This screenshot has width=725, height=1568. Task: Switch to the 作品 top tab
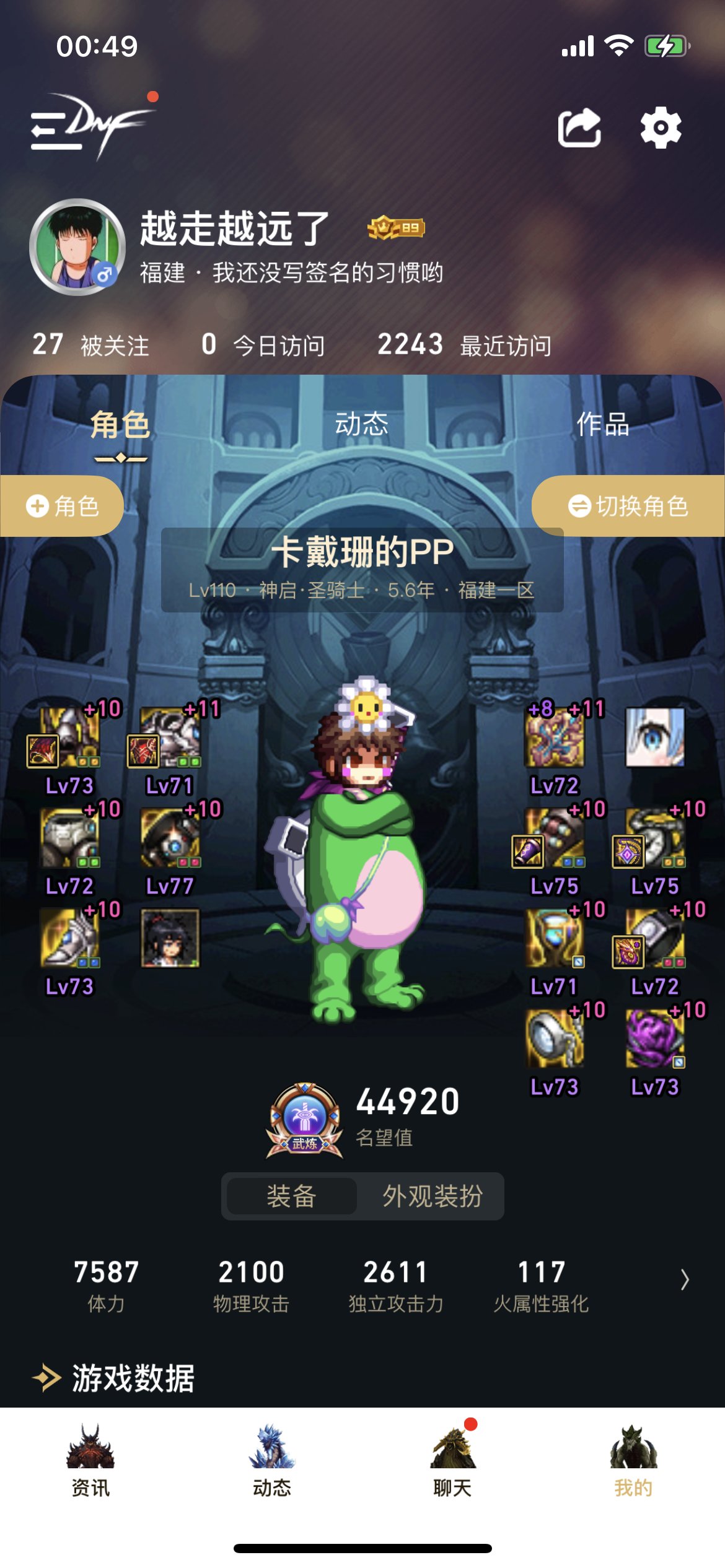tap(602, 425)
